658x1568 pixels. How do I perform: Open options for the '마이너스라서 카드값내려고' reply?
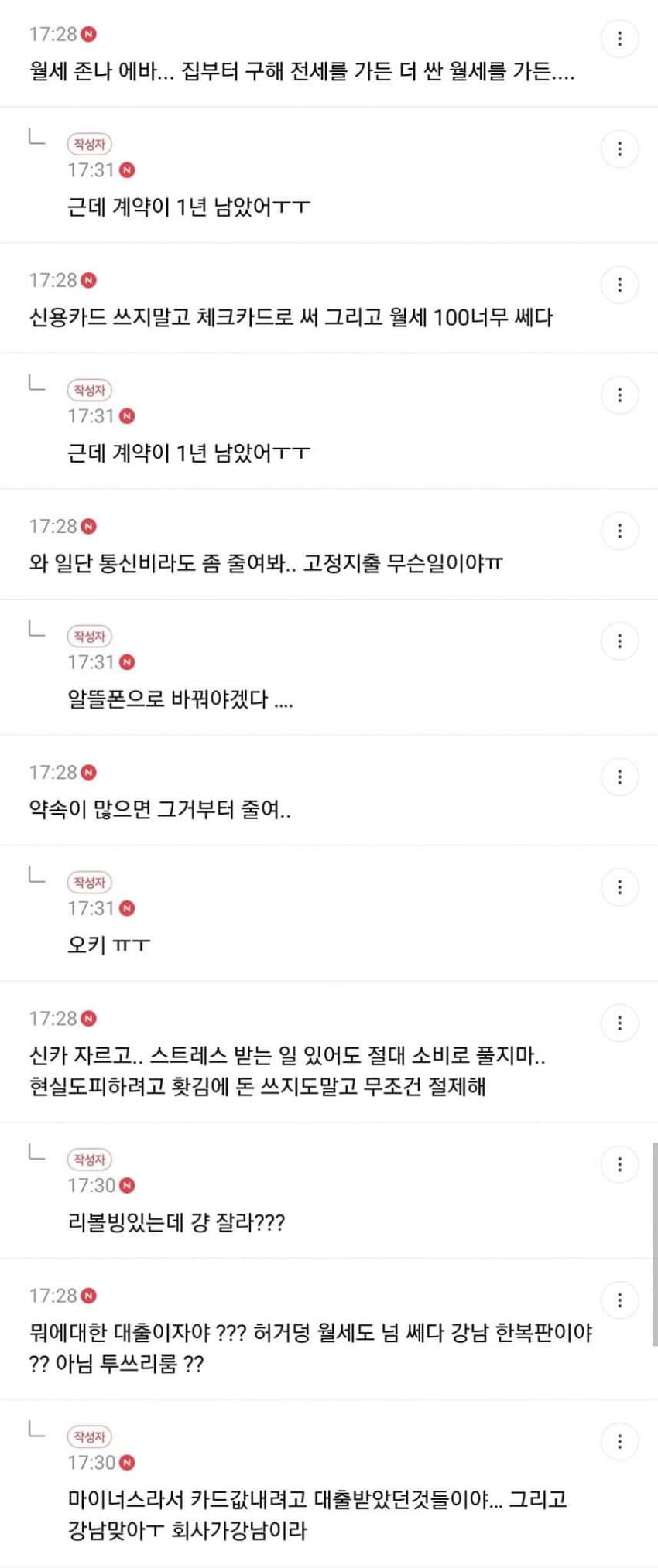(619, 1440)
